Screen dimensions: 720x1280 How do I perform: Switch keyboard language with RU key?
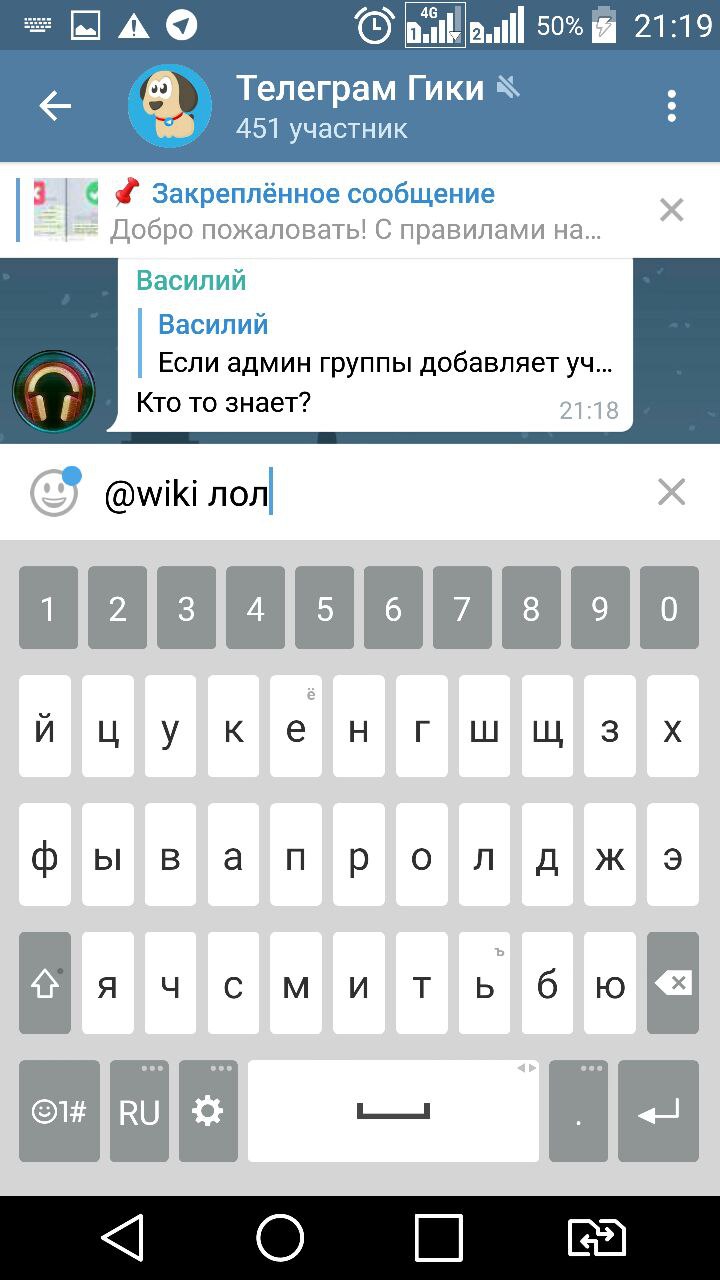pos(139,1111)
